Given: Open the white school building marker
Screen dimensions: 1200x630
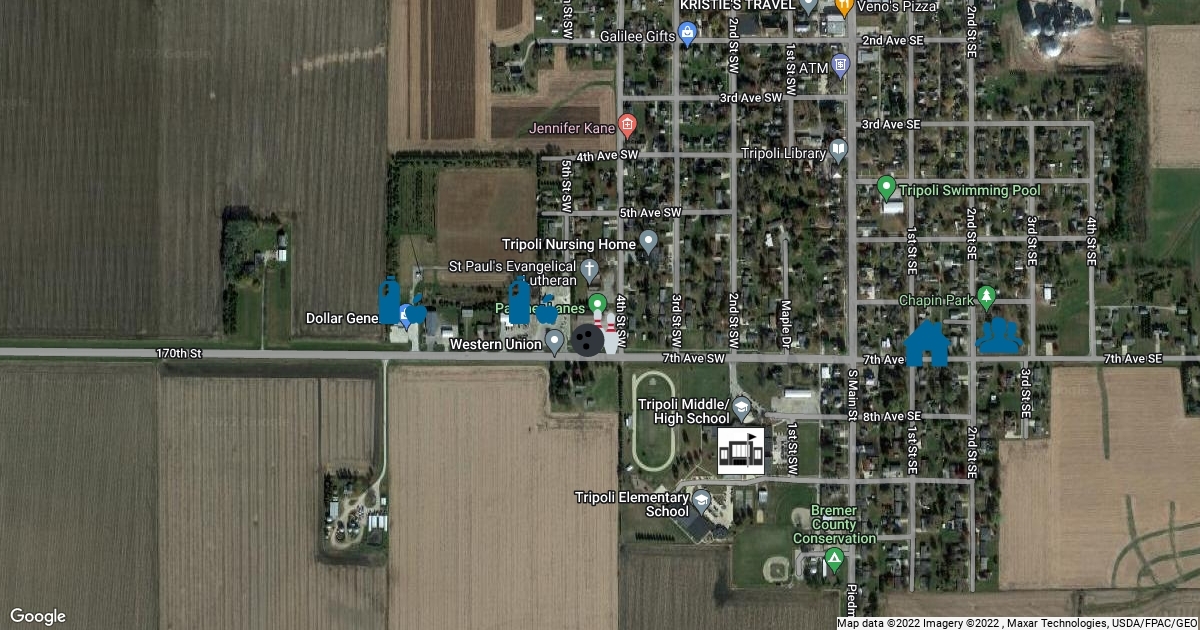Looking at the screenshot, I should pyautogui.click(x=742, y=451).
